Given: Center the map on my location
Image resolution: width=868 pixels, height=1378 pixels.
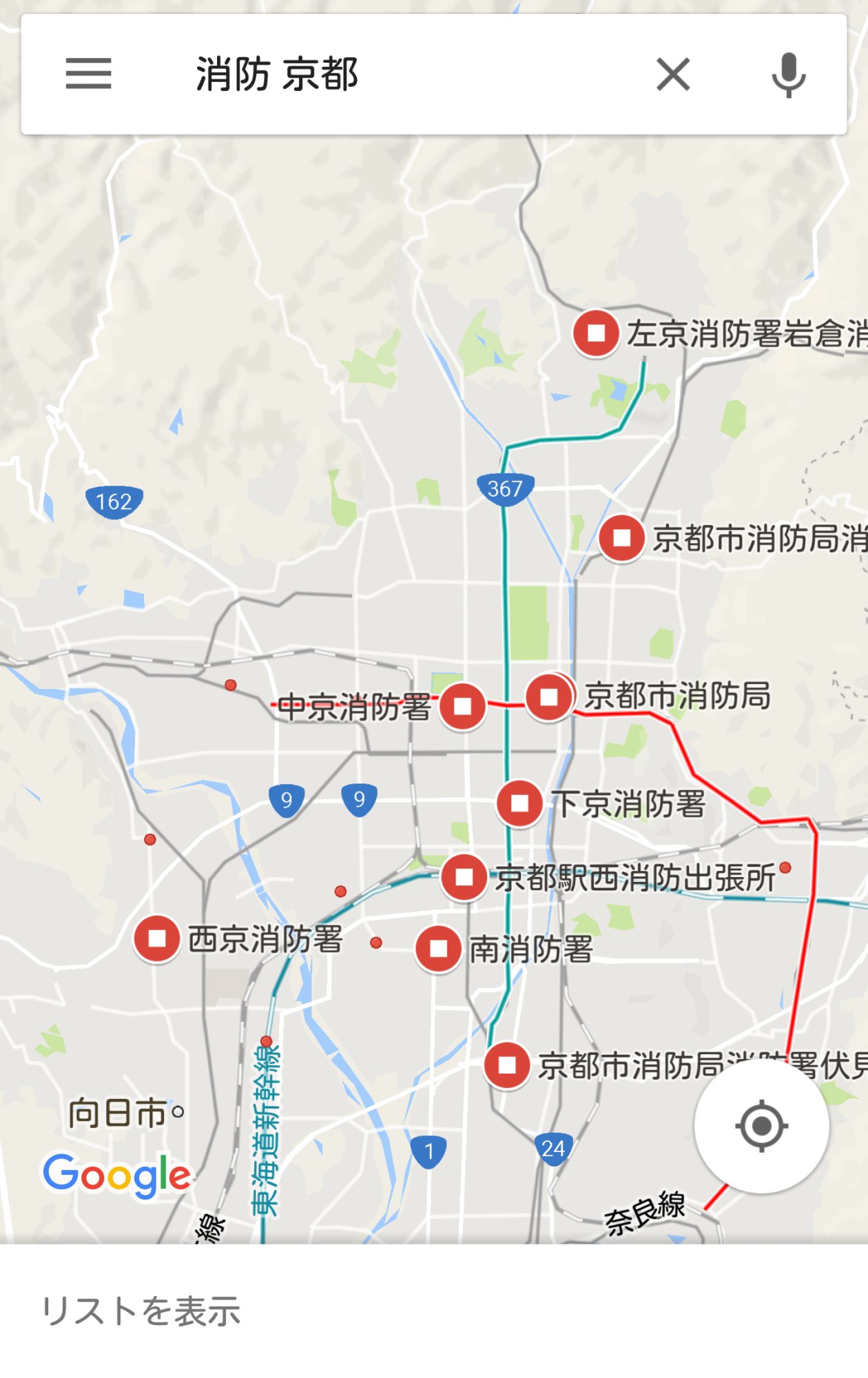Looking at the screenshot, I should click(x=761, y=1126).
